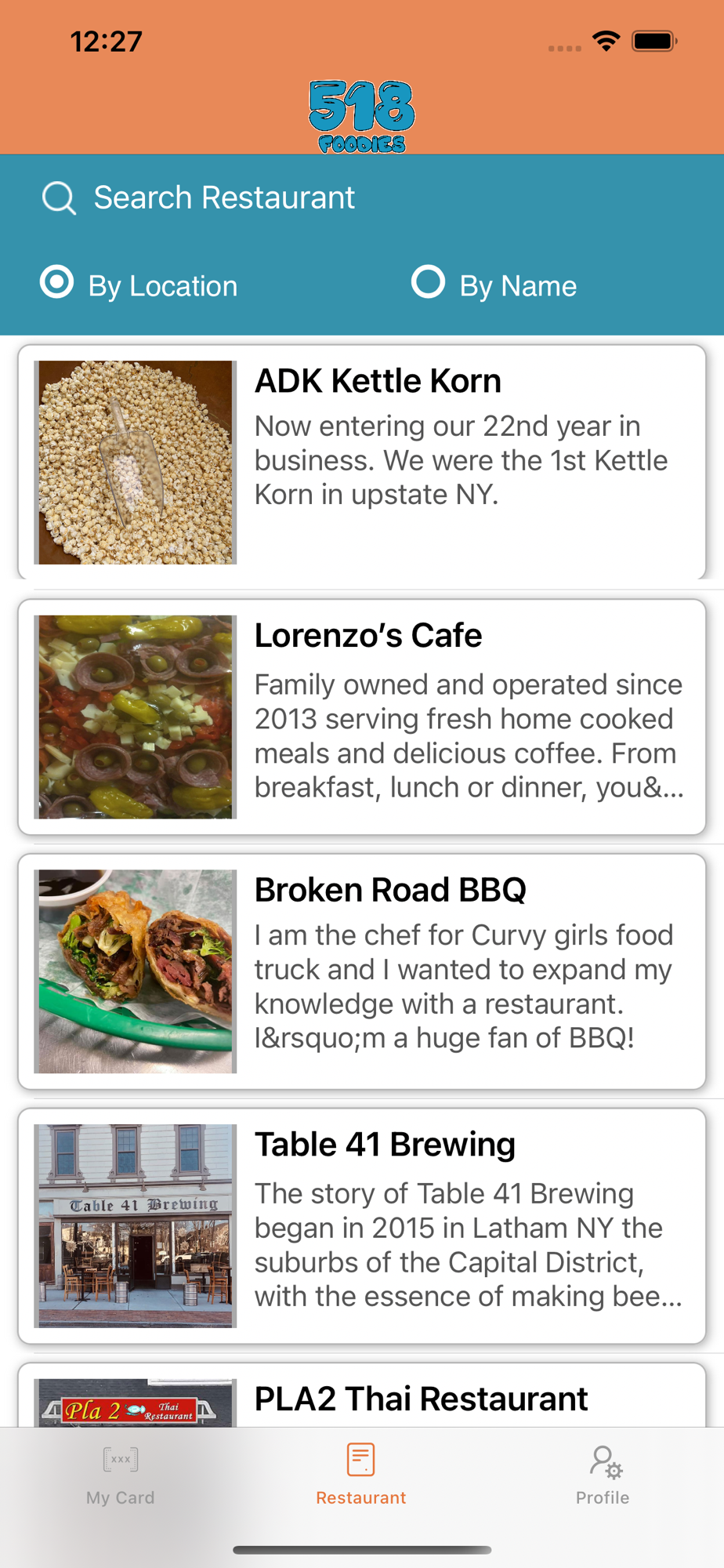Show Table 41 Brewing restaurant page
Viewport: 724px width, 1568px height.
point(362,1225)
